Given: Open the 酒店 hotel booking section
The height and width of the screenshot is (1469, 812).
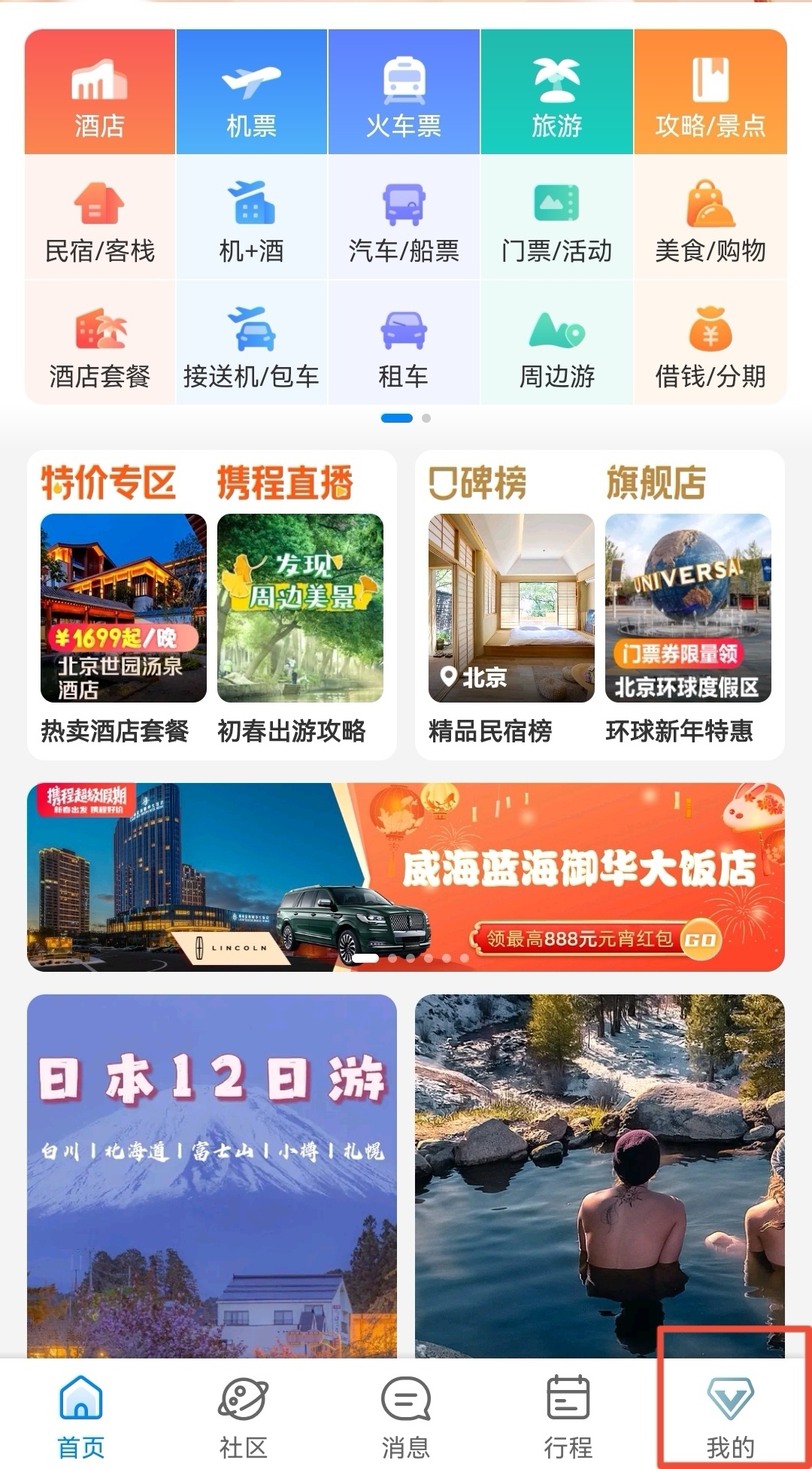Looking at the screenshot, I should coord(99,94).
